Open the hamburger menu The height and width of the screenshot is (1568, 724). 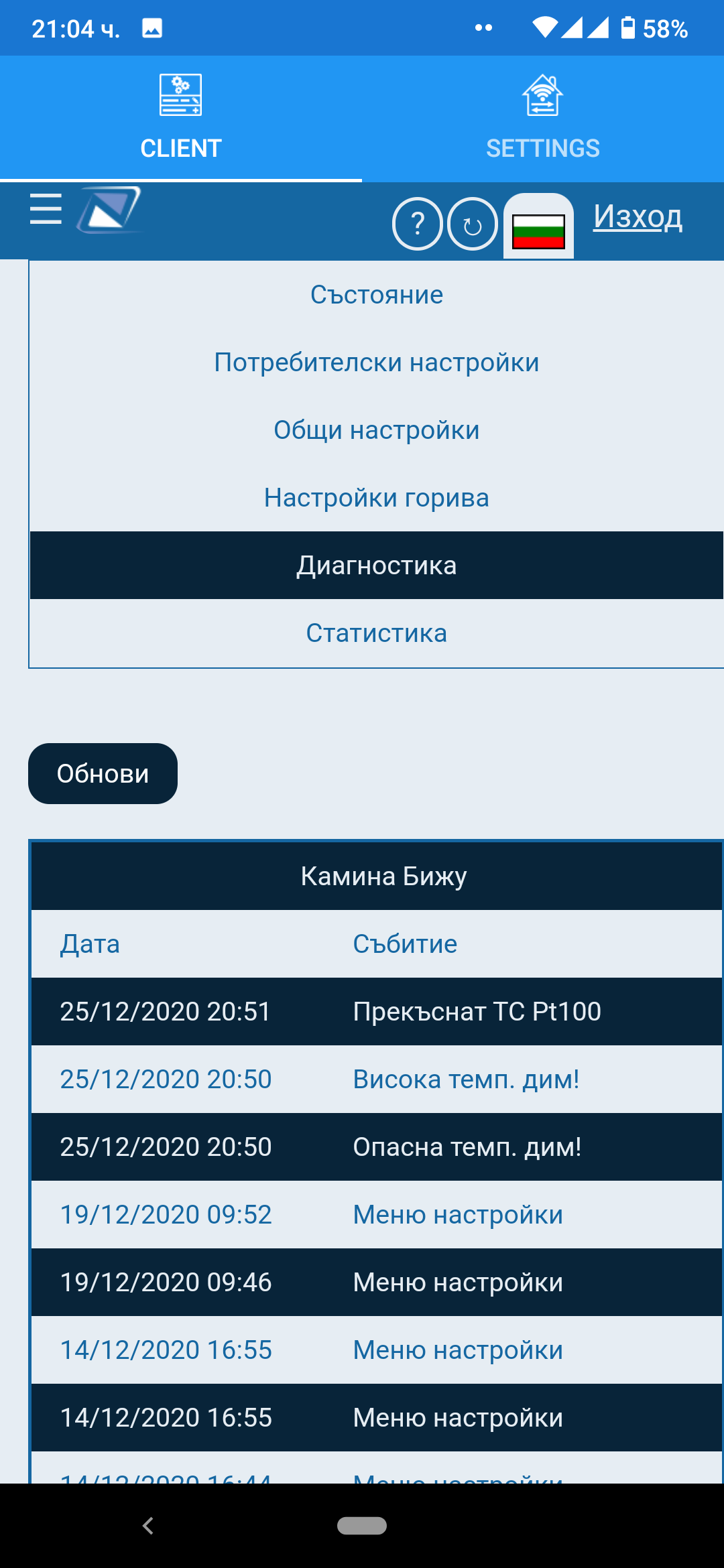(x=46, y=209)
